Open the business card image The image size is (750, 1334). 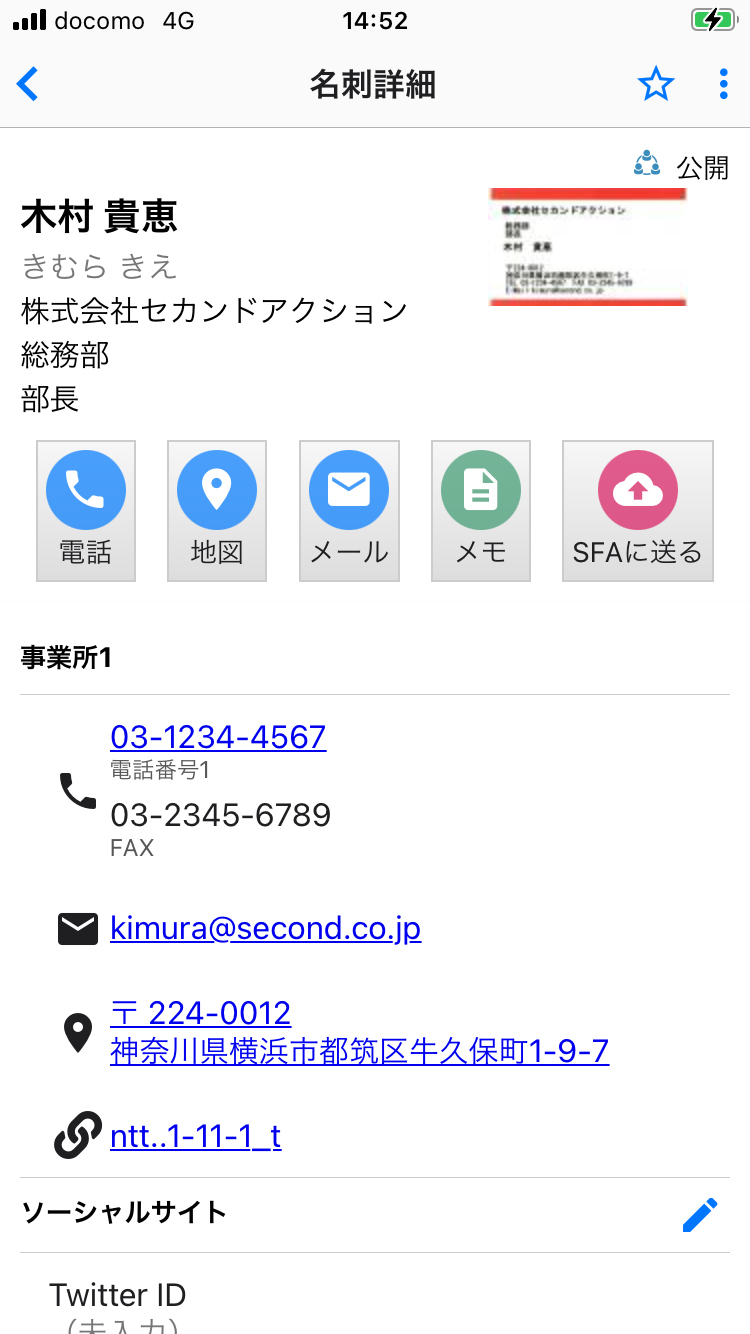(x=588, y=246)
